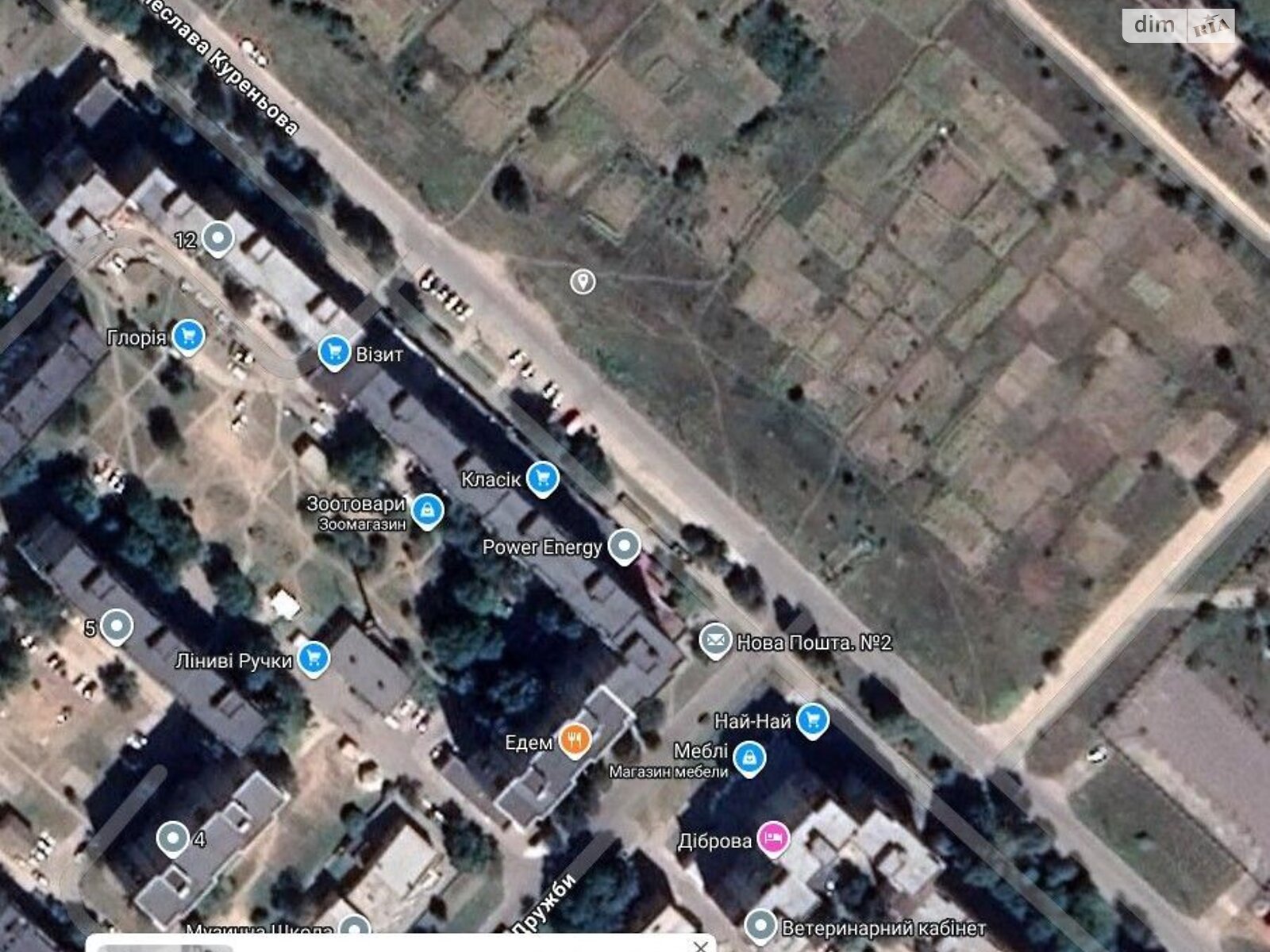Screen dimensions: 1270x952
Task: Open the Едем restaurant marker
Action: (x=574, y=740)
